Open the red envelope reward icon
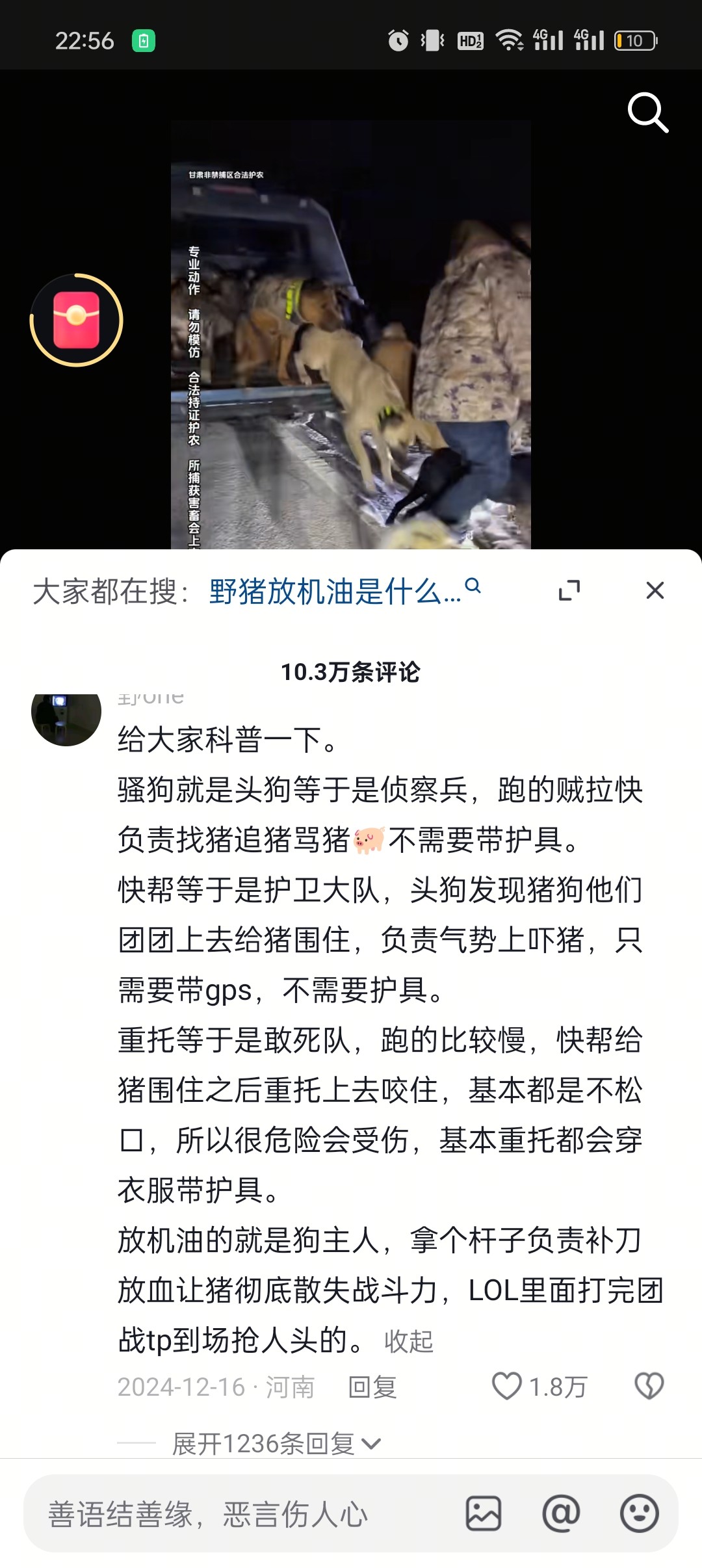 pyautogui.click(x=76, y=320)
